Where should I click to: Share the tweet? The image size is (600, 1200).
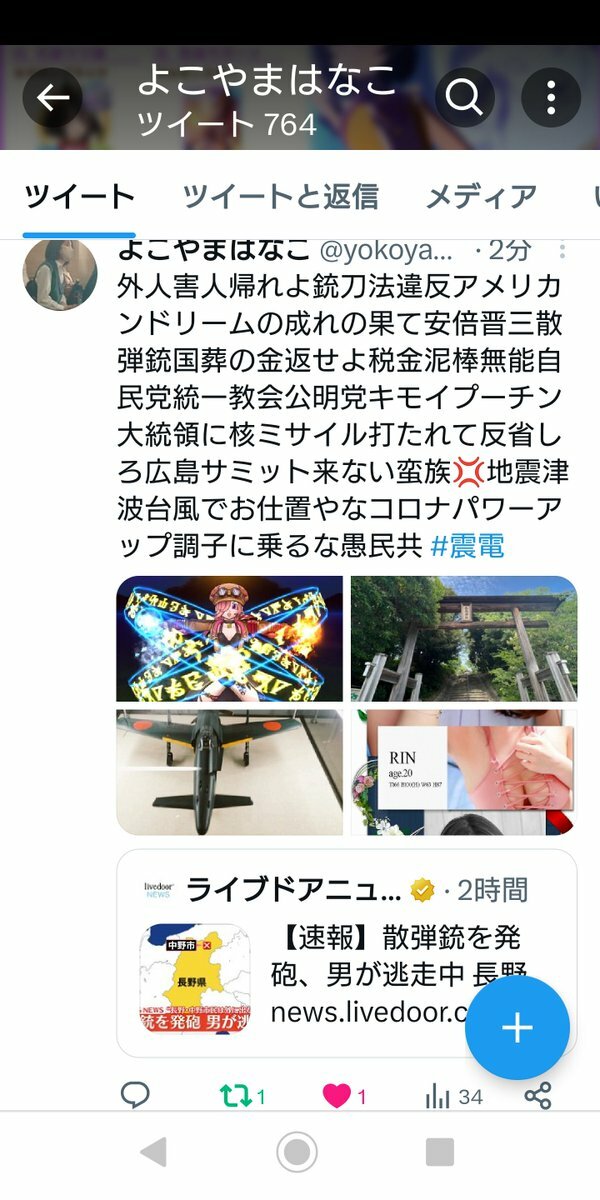click(x=538, y=1096)
